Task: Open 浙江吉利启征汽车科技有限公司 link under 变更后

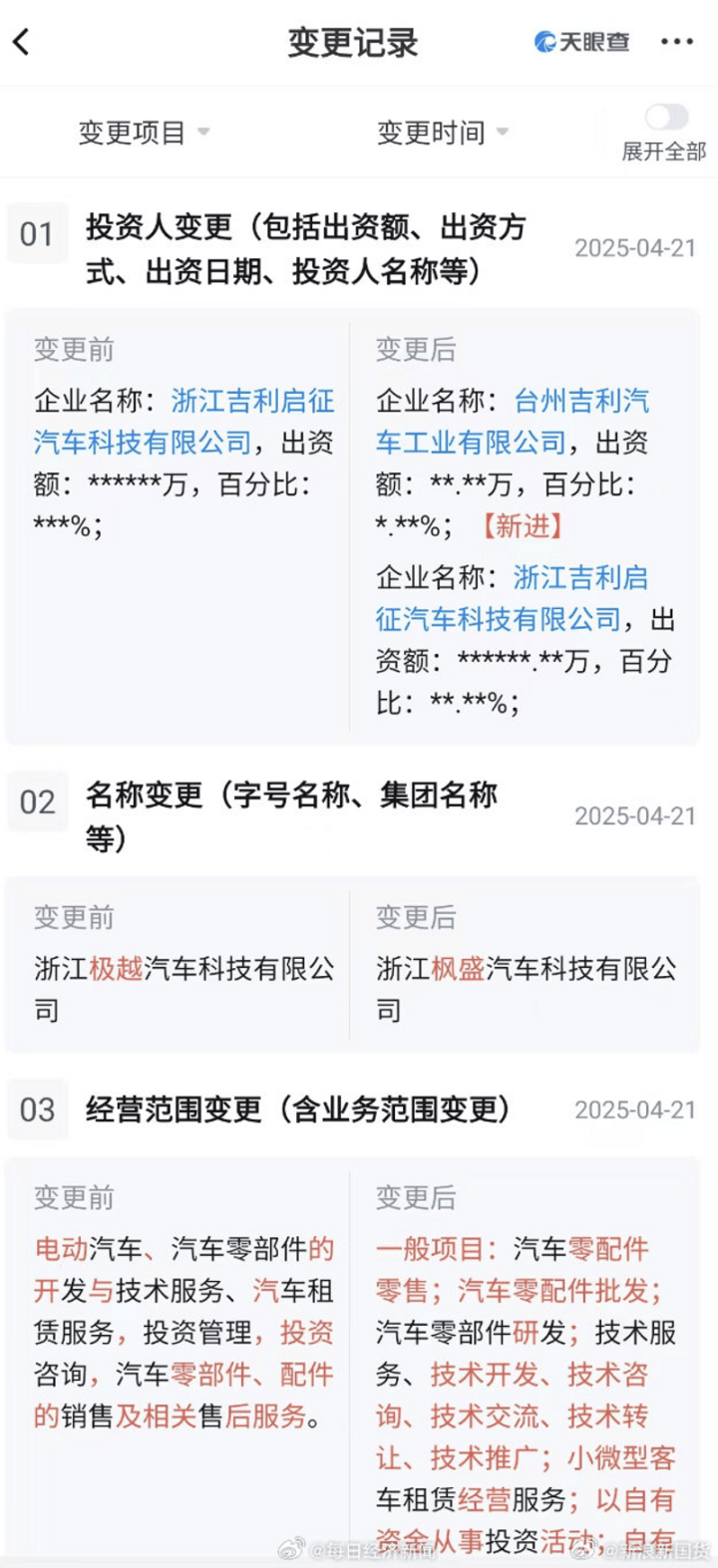Action: coord(513,598)
